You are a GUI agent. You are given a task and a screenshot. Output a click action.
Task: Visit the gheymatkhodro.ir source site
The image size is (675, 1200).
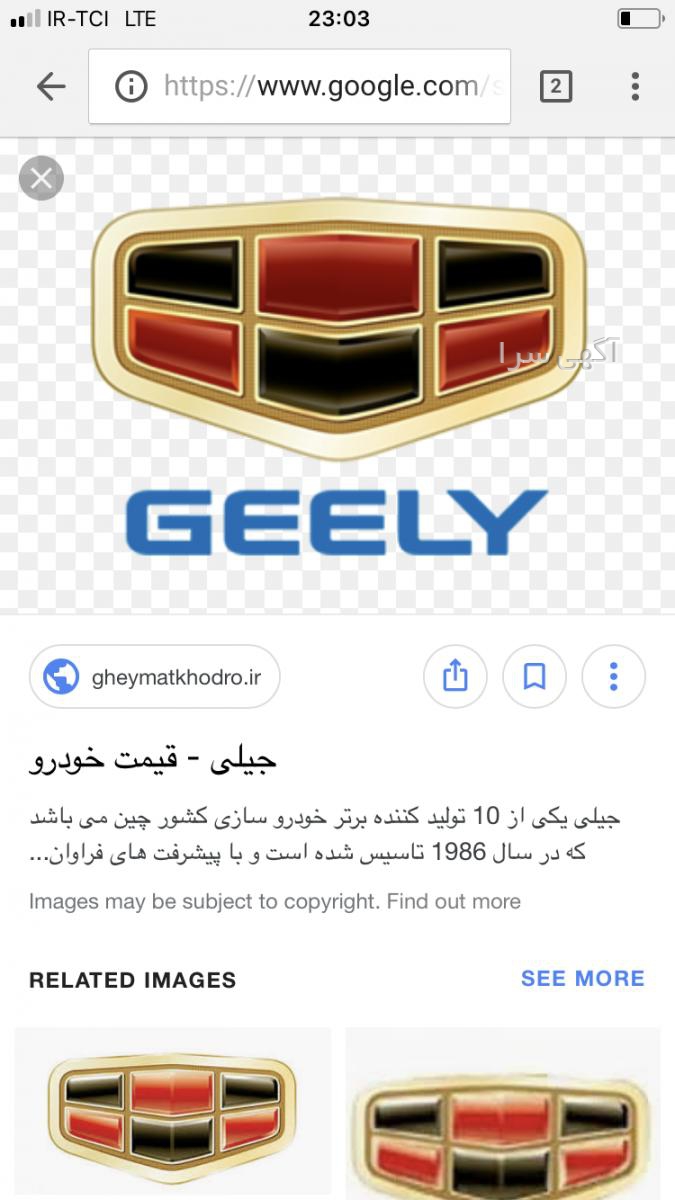[155, 677]
